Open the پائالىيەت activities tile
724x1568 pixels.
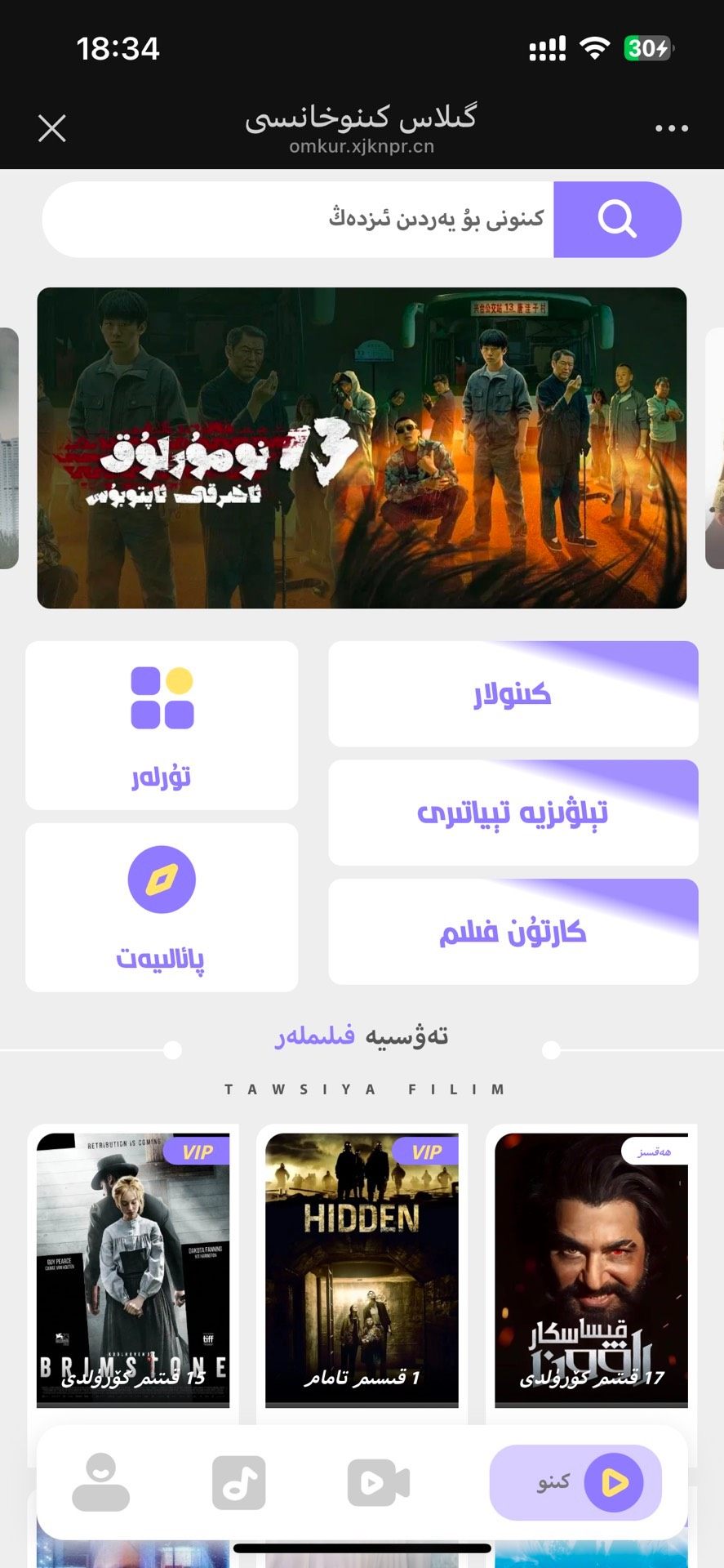click(162, 907)
